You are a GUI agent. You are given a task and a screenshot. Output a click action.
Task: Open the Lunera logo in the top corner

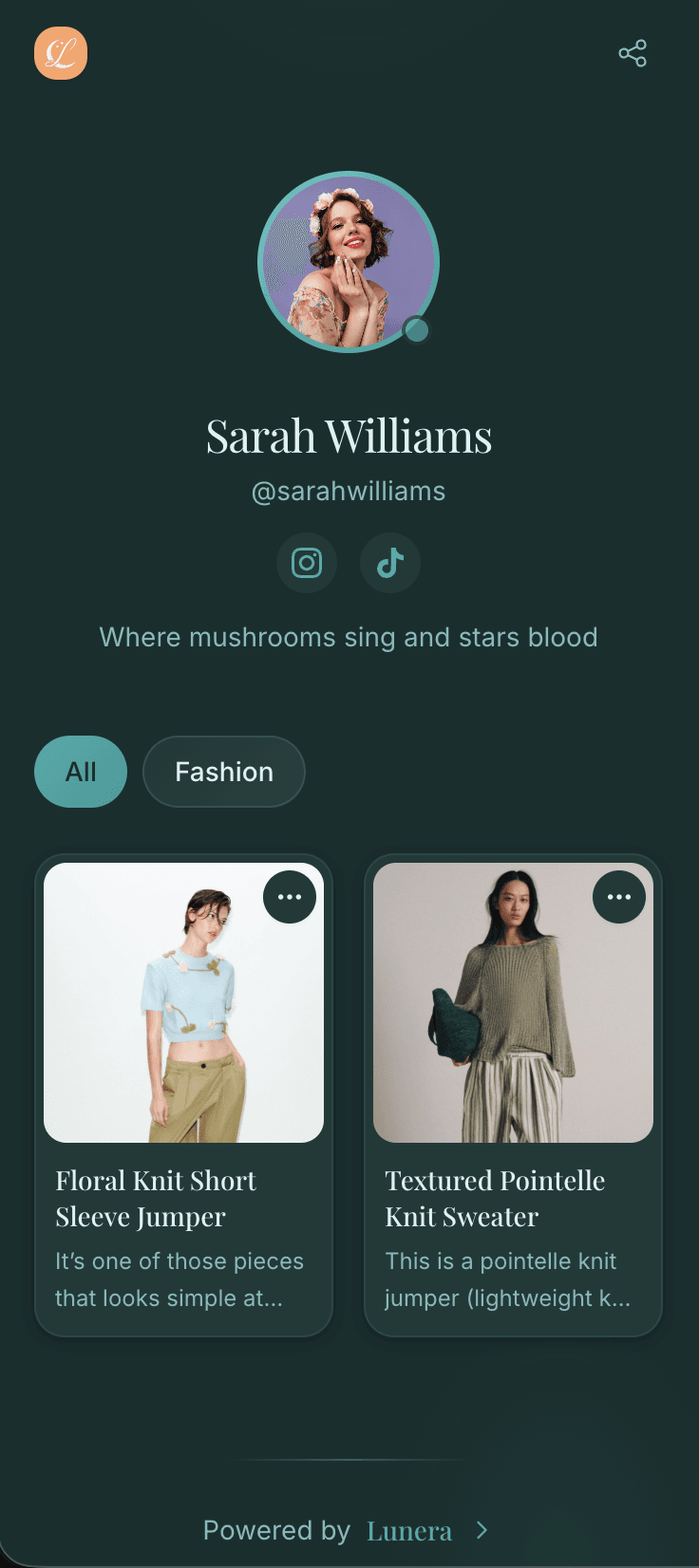[61, 53]
